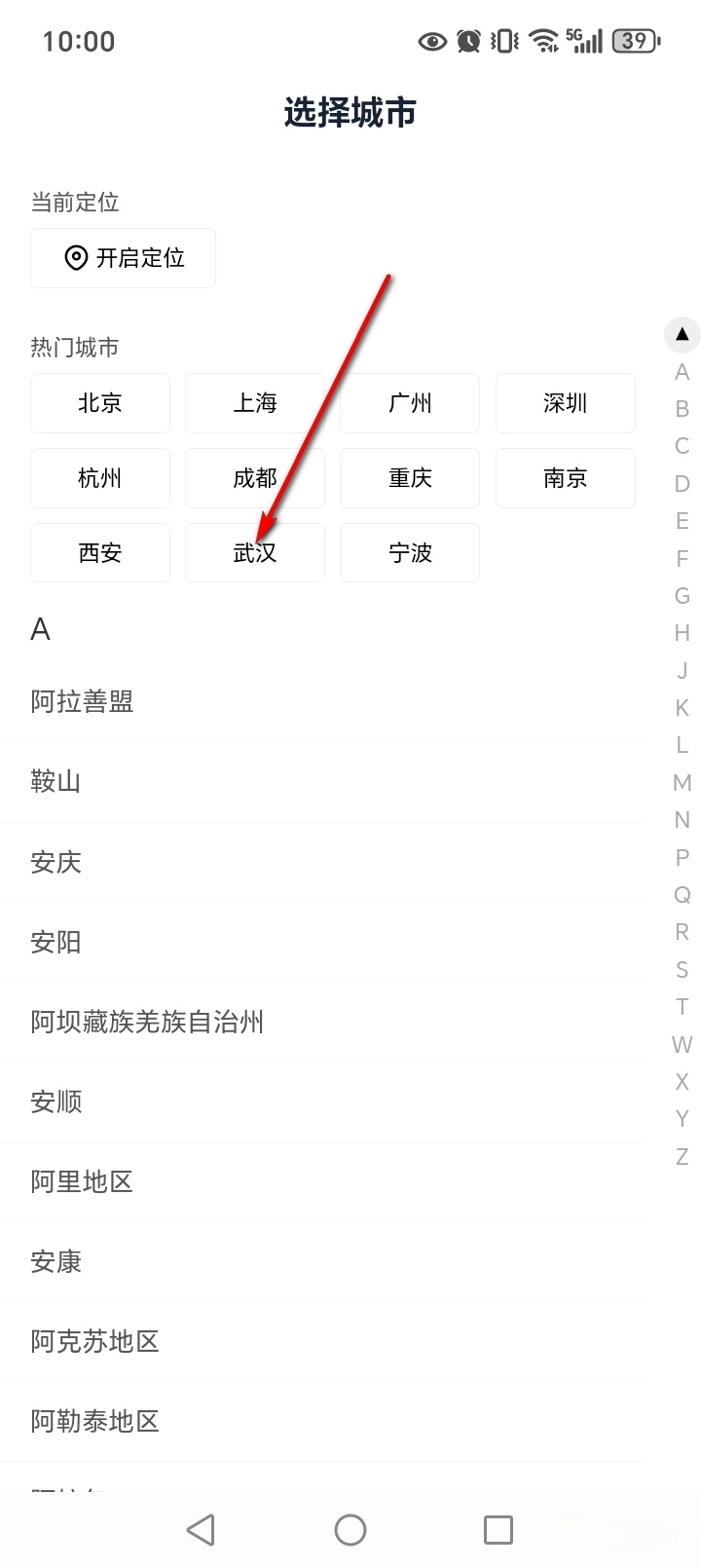Pick 重庆 as the city

tap(410, 478)
